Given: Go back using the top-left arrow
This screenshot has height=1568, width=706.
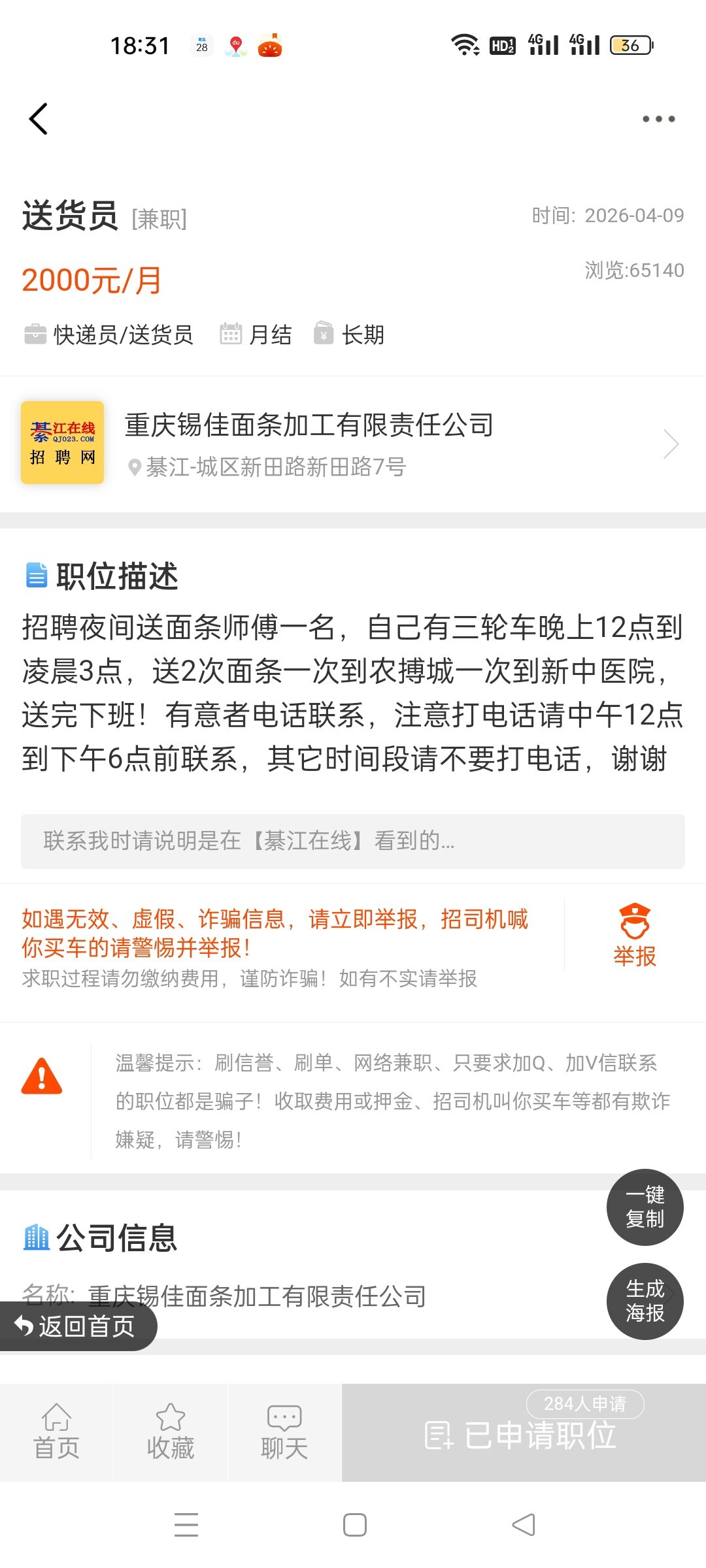Looking at the screenshot, I should pyautogui.click(x=39, y=119).
